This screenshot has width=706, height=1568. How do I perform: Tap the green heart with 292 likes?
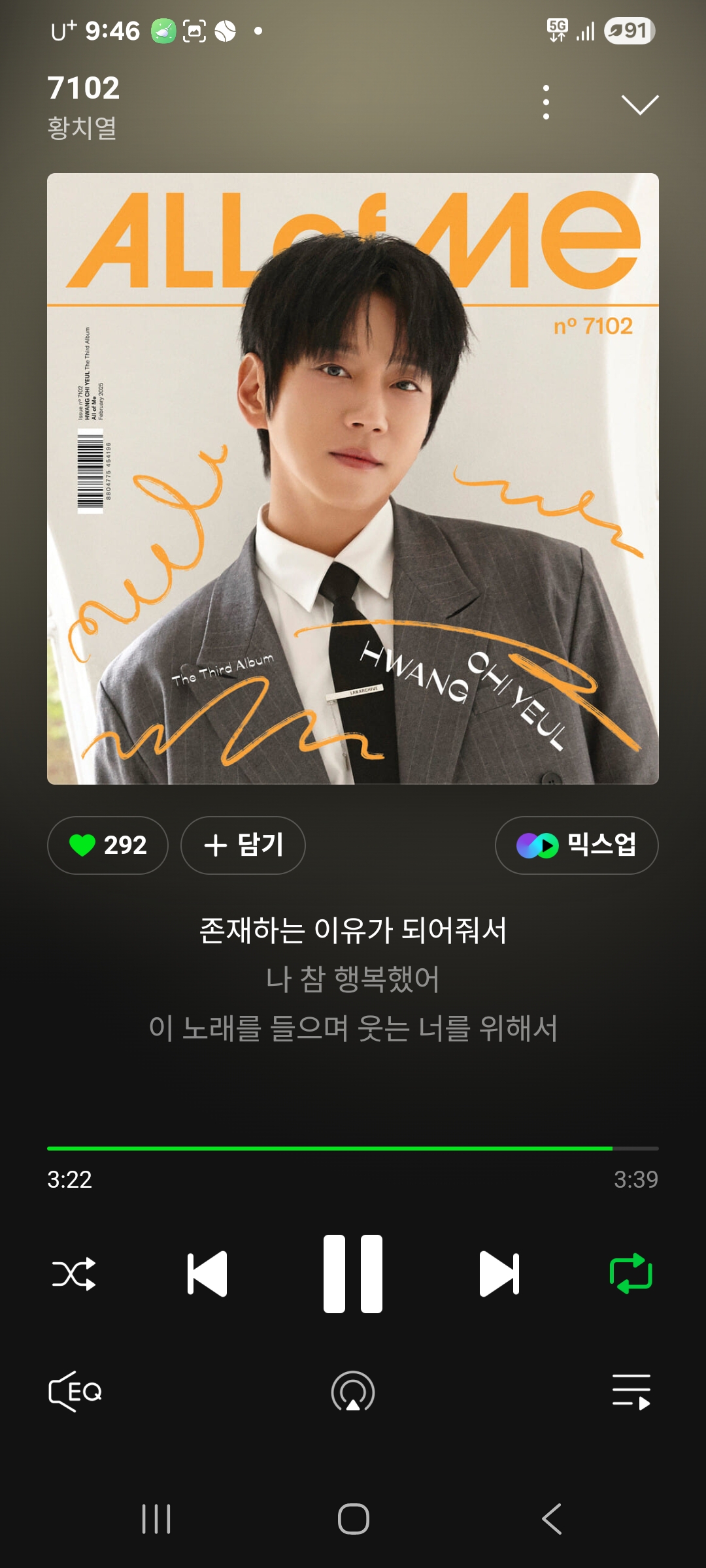(x=108, y=845)
